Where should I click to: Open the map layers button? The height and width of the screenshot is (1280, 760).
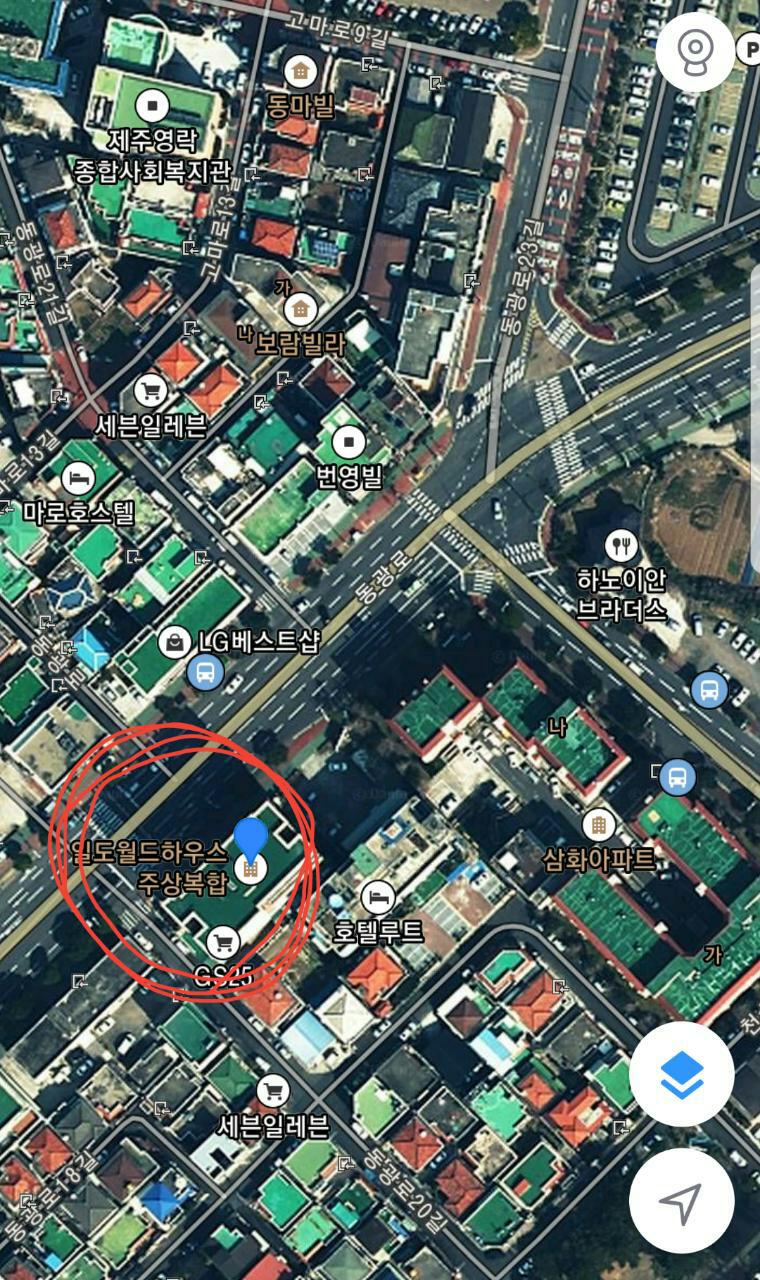tap(681, 1075)
